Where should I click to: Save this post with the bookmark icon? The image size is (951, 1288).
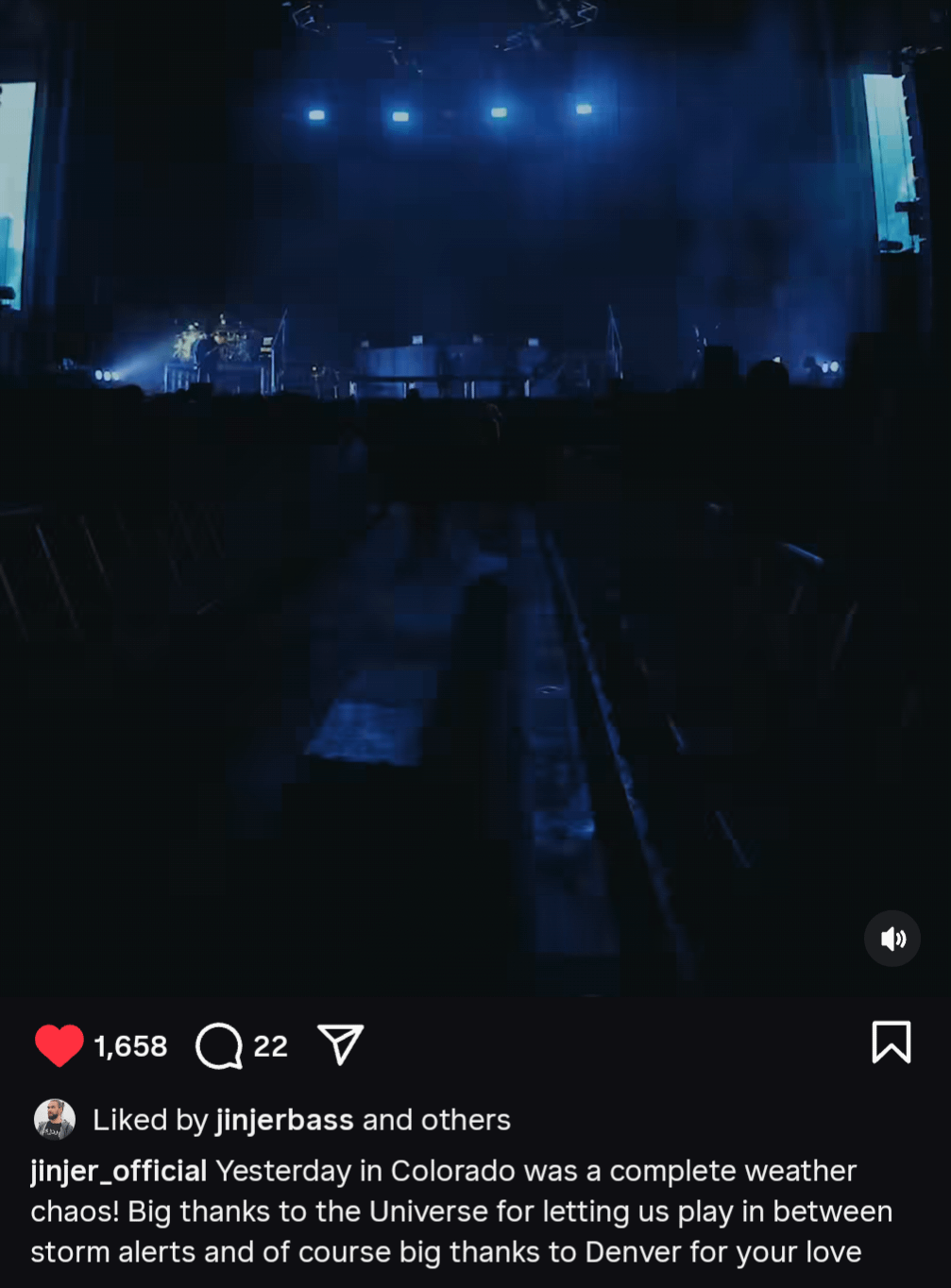click(891, 1042)
